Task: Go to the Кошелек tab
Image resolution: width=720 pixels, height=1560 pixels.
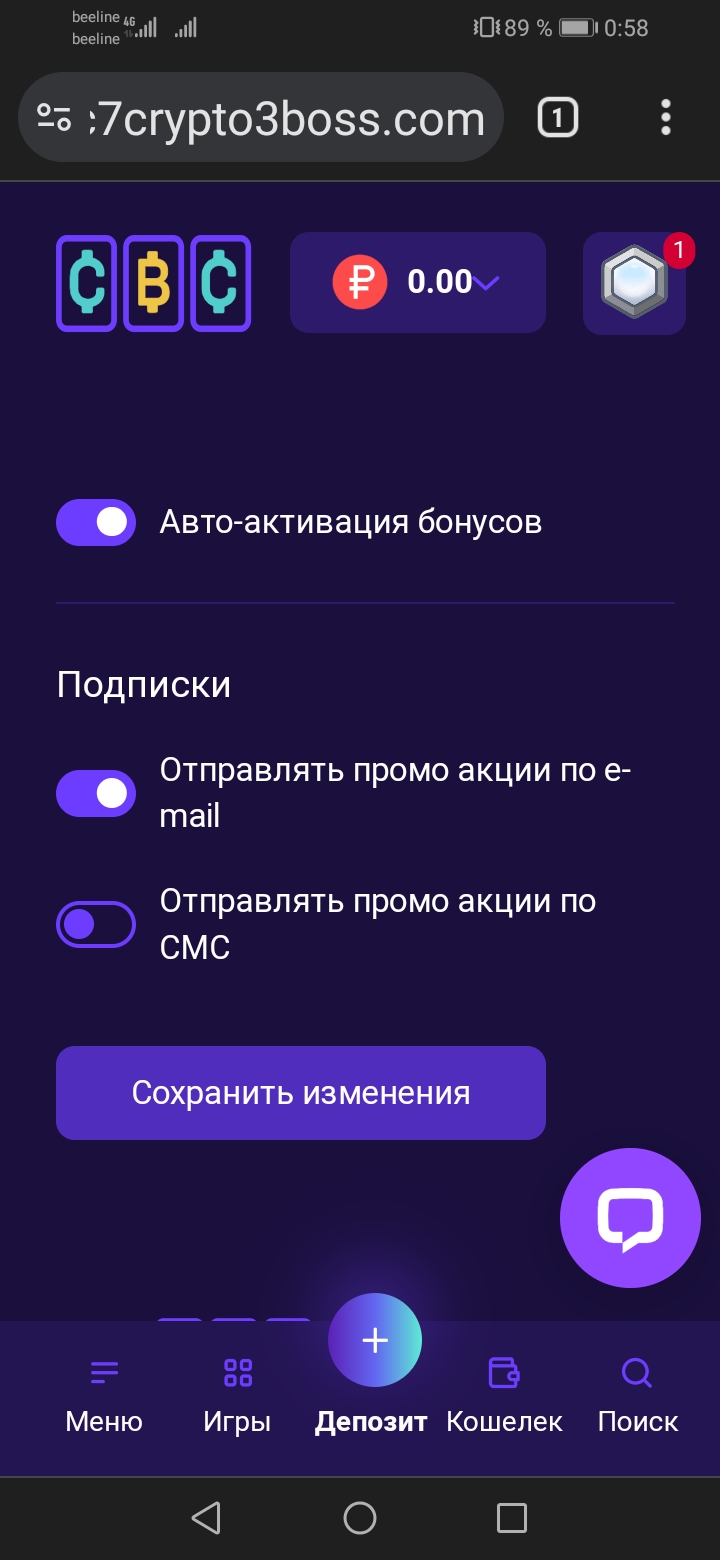Action: tap(504, 1396)
